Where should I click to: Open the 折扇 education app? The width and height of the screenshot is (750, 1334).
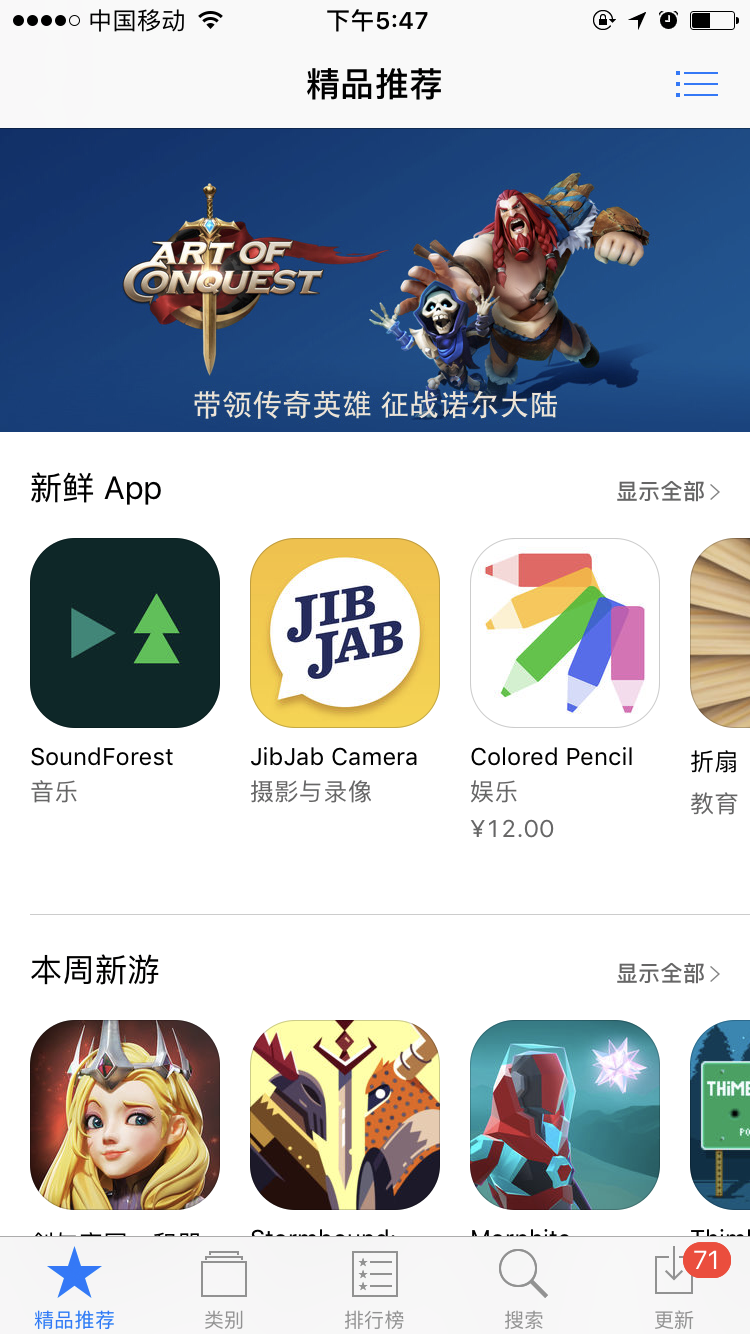tap(720, 633)
